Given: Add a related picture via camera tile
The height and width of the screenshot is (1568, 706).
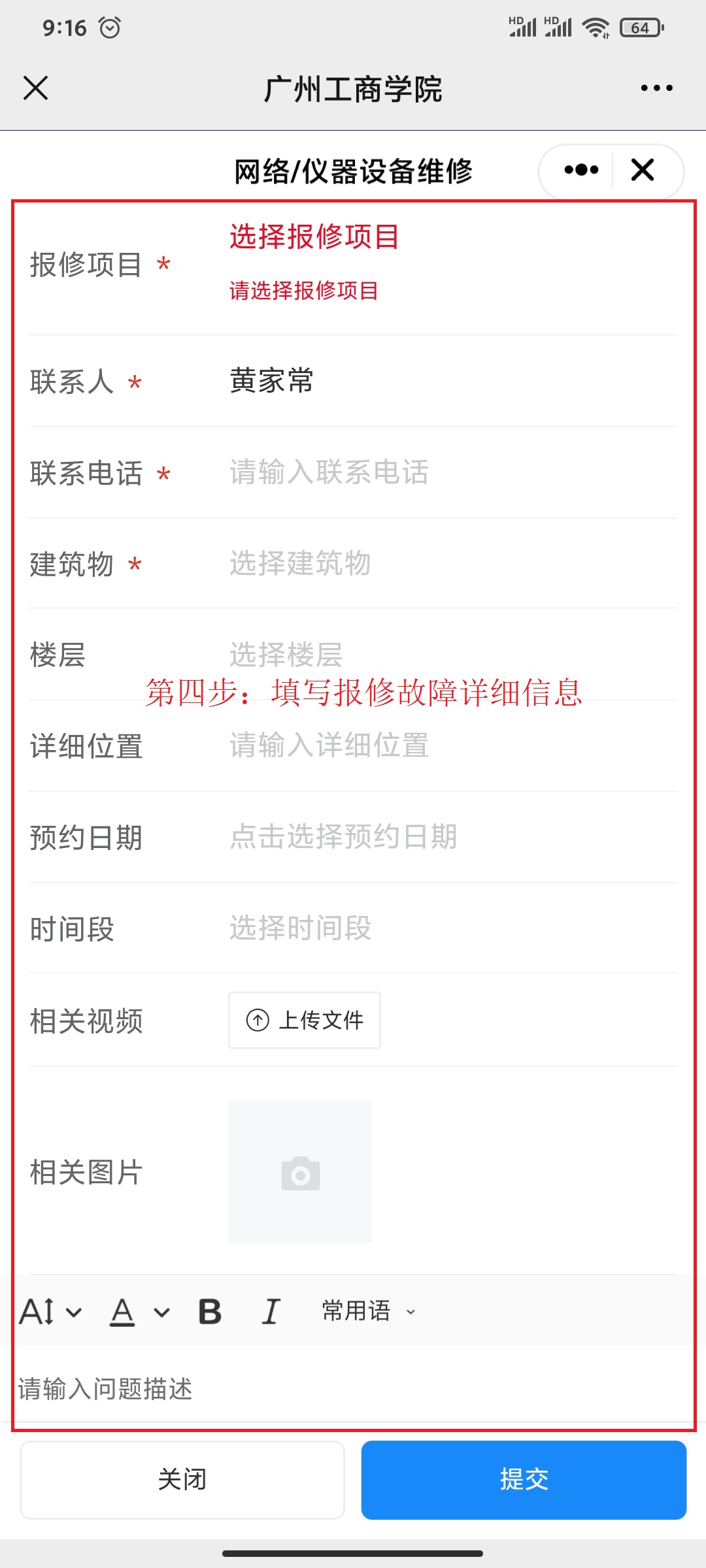Looking at the screenshot, I should click(300, 1171).
